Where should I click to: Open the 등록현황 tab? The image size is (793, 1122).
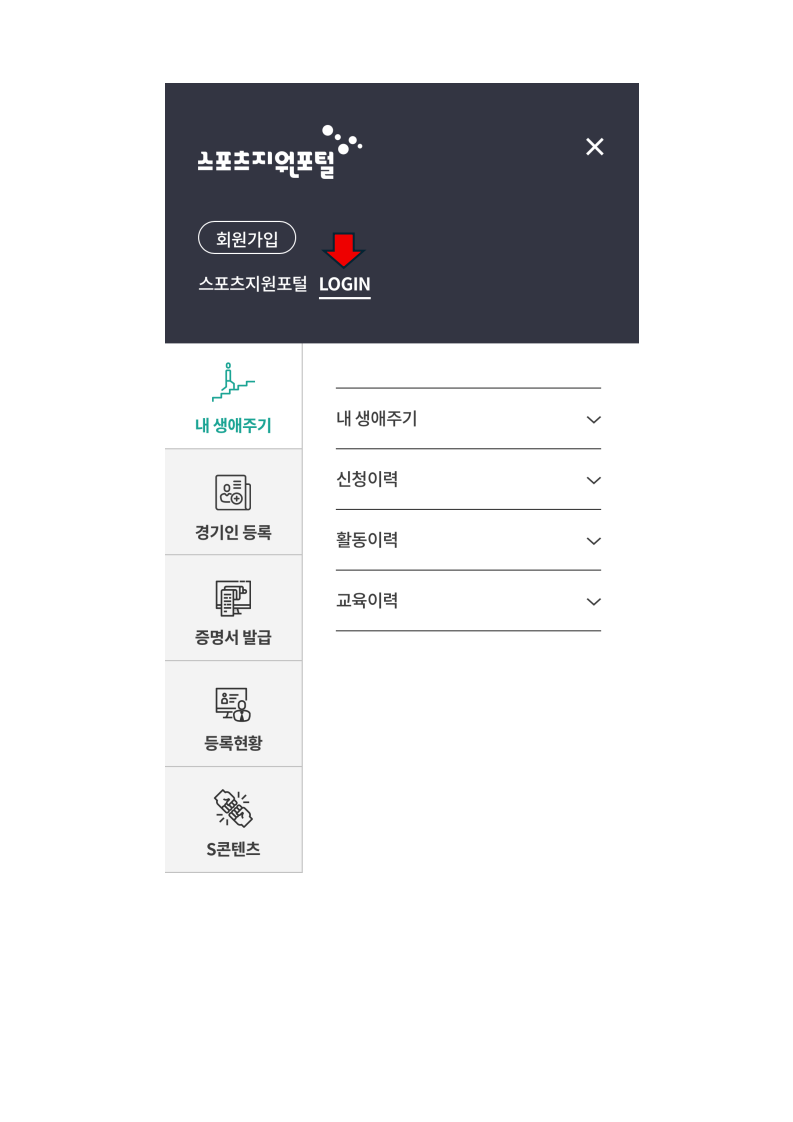[x=233, y=715]
